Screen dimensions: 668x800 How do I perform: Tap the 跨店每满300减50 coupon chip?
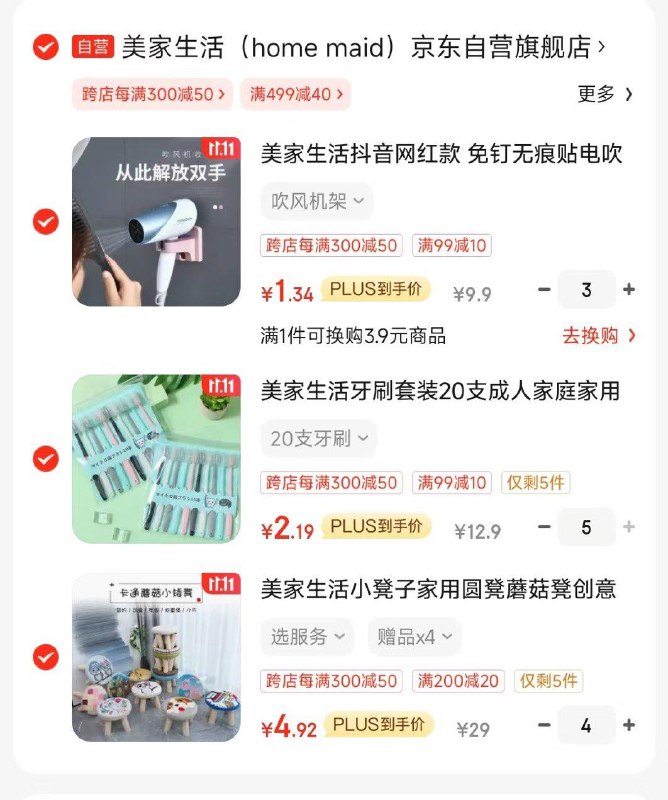point(153,95)
